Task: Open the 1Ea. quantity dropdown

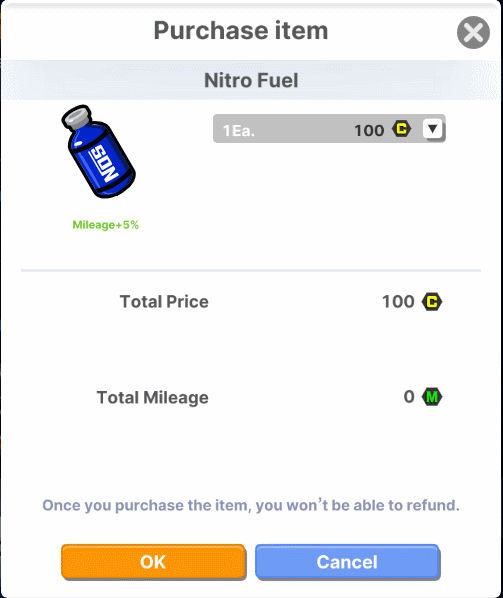Action: [x=329, y=129]
